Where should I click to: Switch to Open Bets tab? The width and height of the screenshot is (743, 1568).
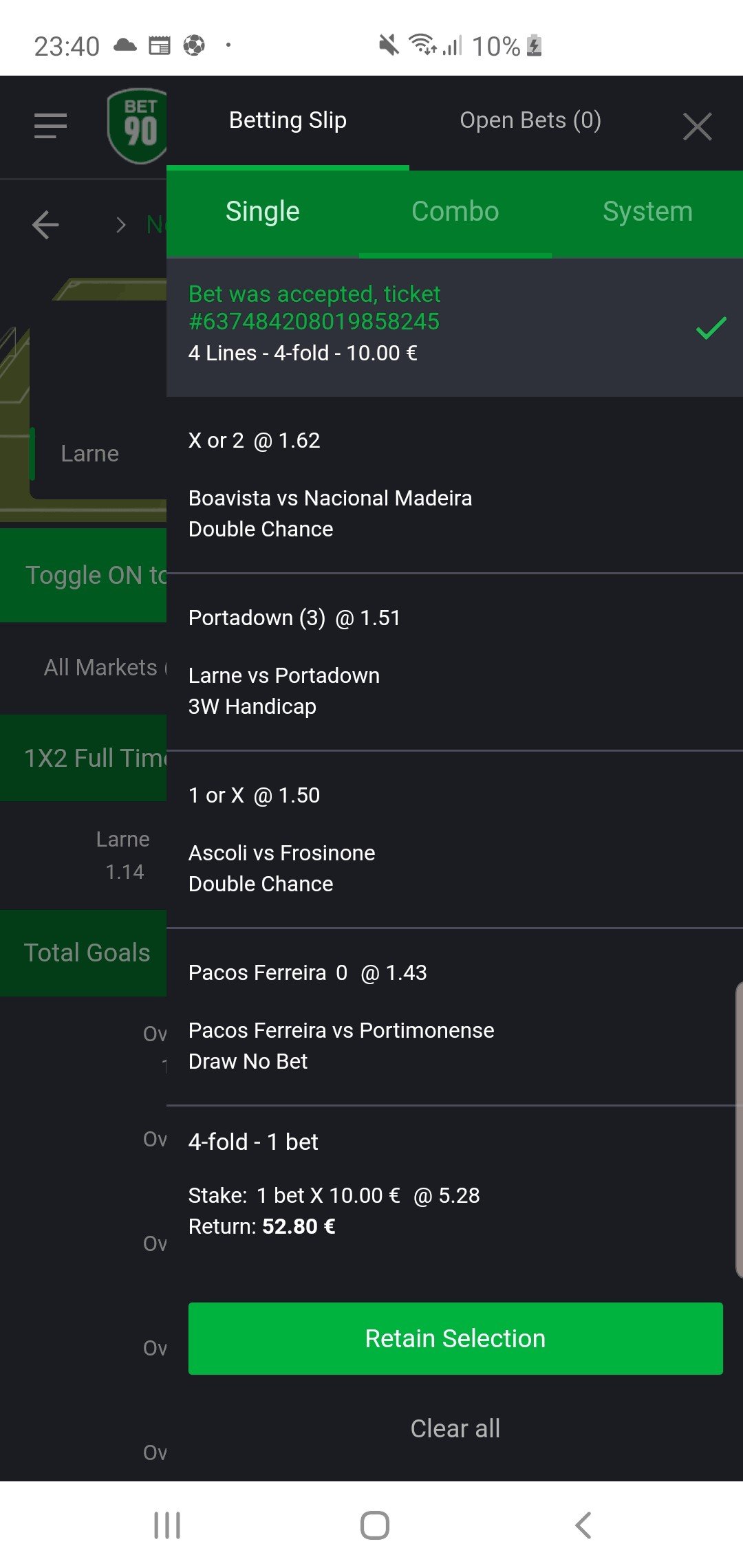coord(530,120)
